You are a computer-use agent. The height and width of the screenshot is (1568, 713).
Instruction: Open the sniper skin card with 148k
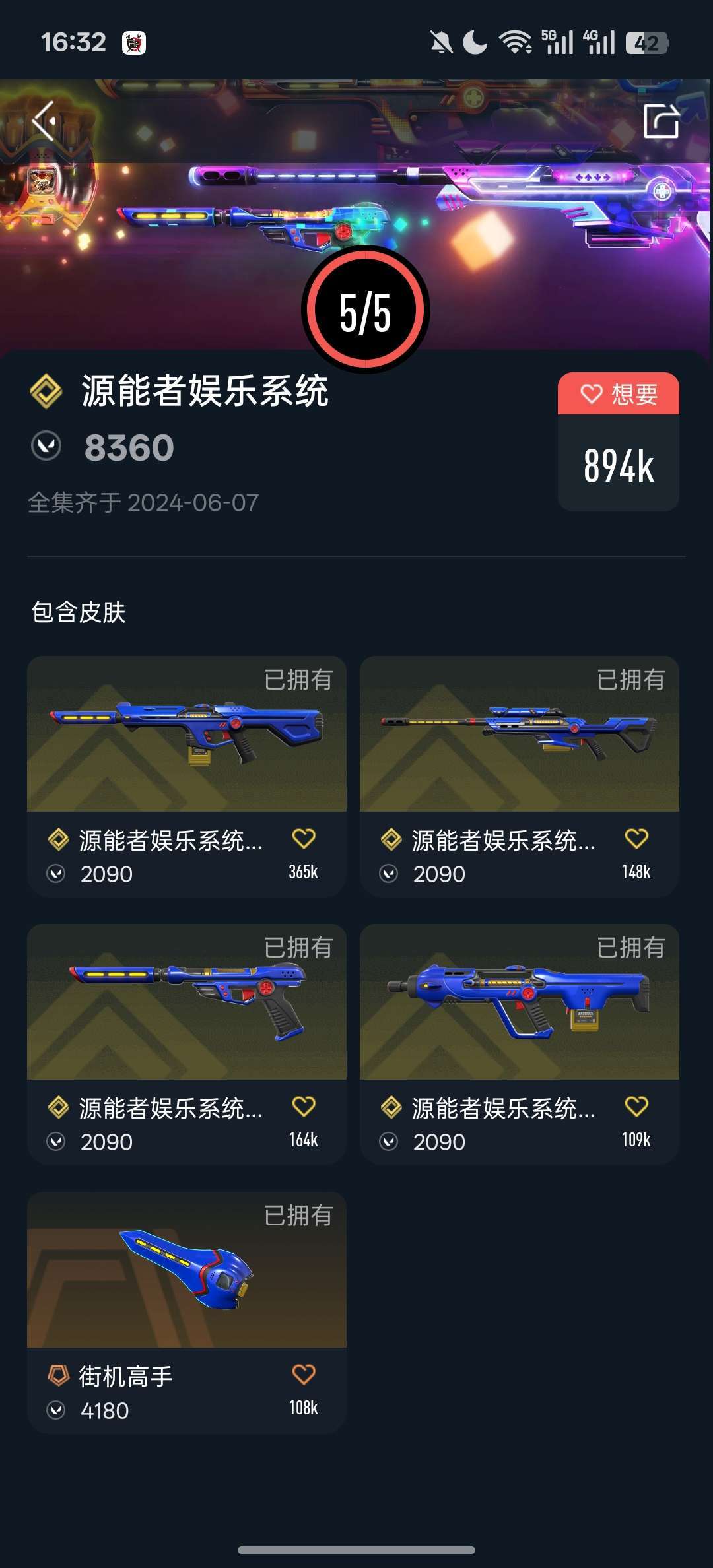point(519,735)
